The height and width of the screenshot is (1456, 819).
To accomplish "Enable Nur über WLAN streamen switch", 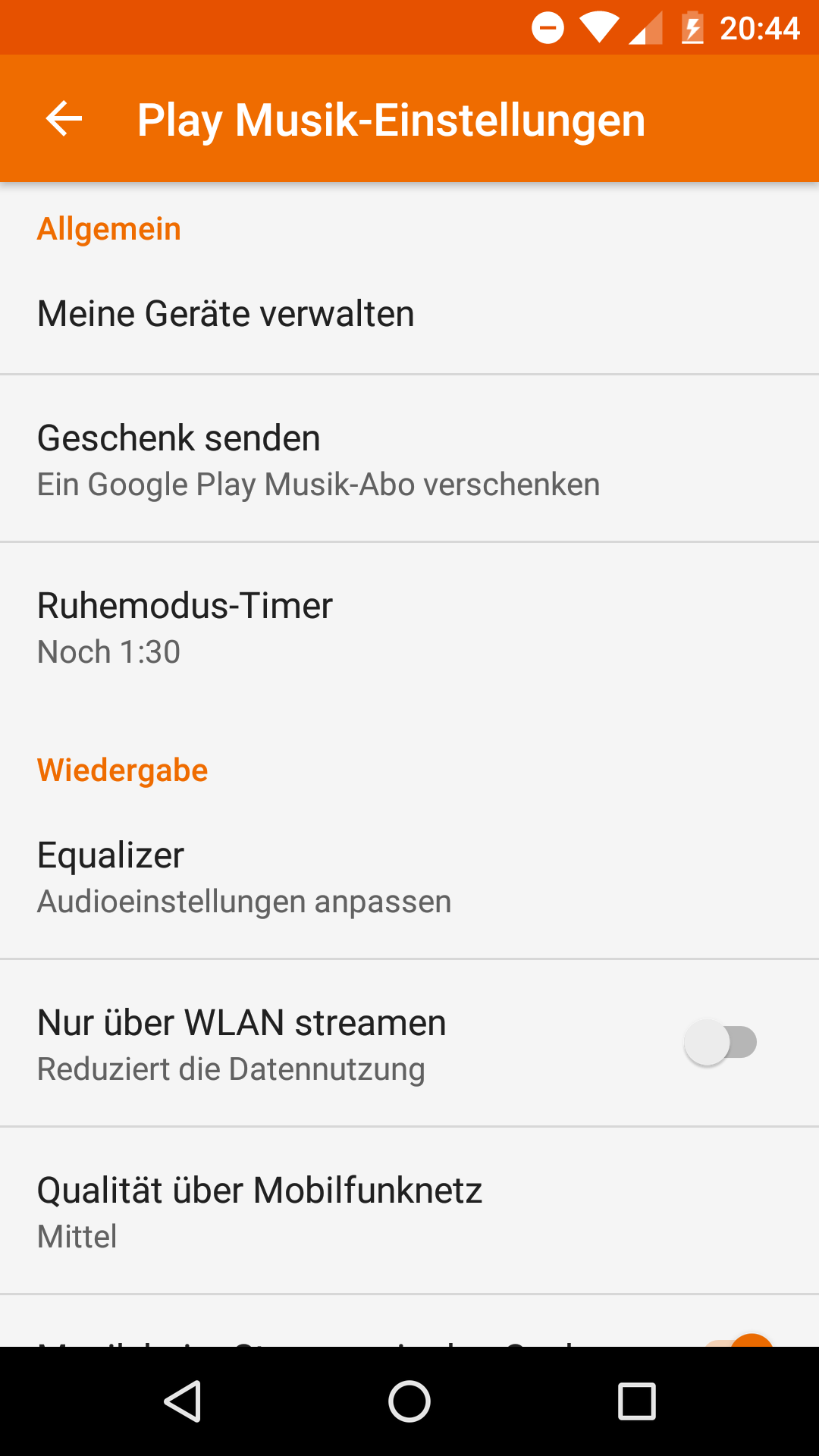I will pyautogui.click(x=720, y=1043).
